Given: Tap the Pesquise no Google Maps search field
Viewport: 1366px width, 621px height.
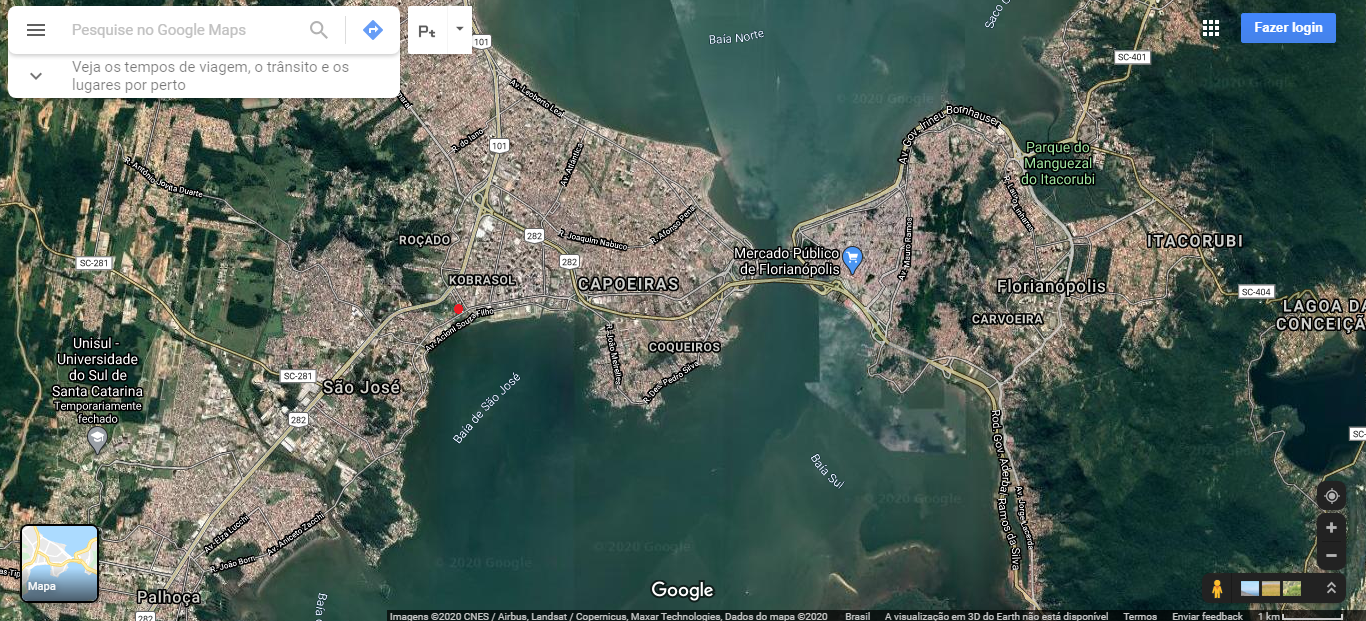Looking at the screenshot, I should point(180,30).
